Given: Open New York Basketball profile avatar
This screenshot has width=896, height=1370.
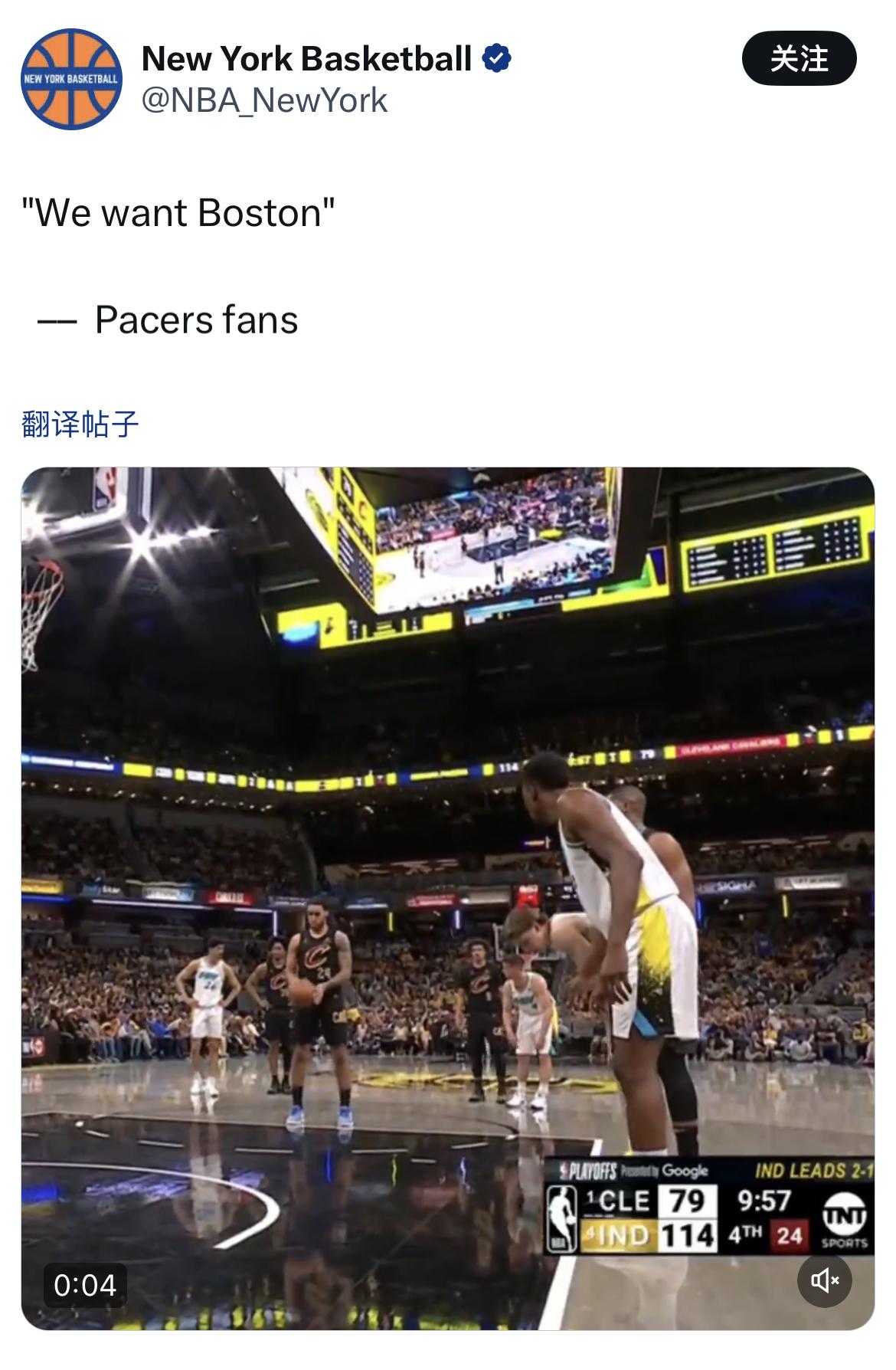Looking at the screenshot, I should click(x=71, y=79).
